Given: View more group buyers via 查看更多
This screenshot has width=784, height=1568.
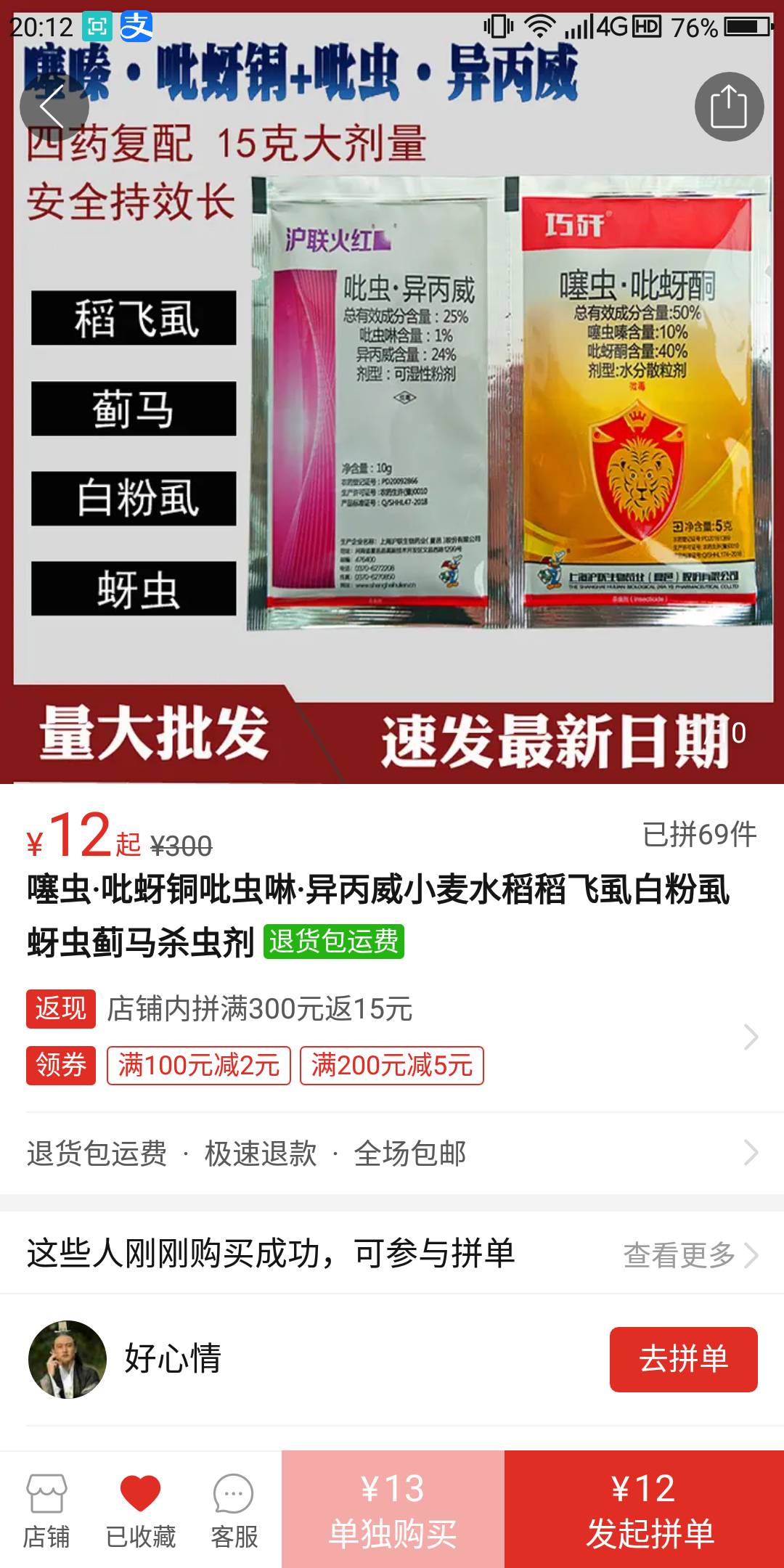Looking at the screenshot, I should pyautogui.click(x=690, y=1254).
